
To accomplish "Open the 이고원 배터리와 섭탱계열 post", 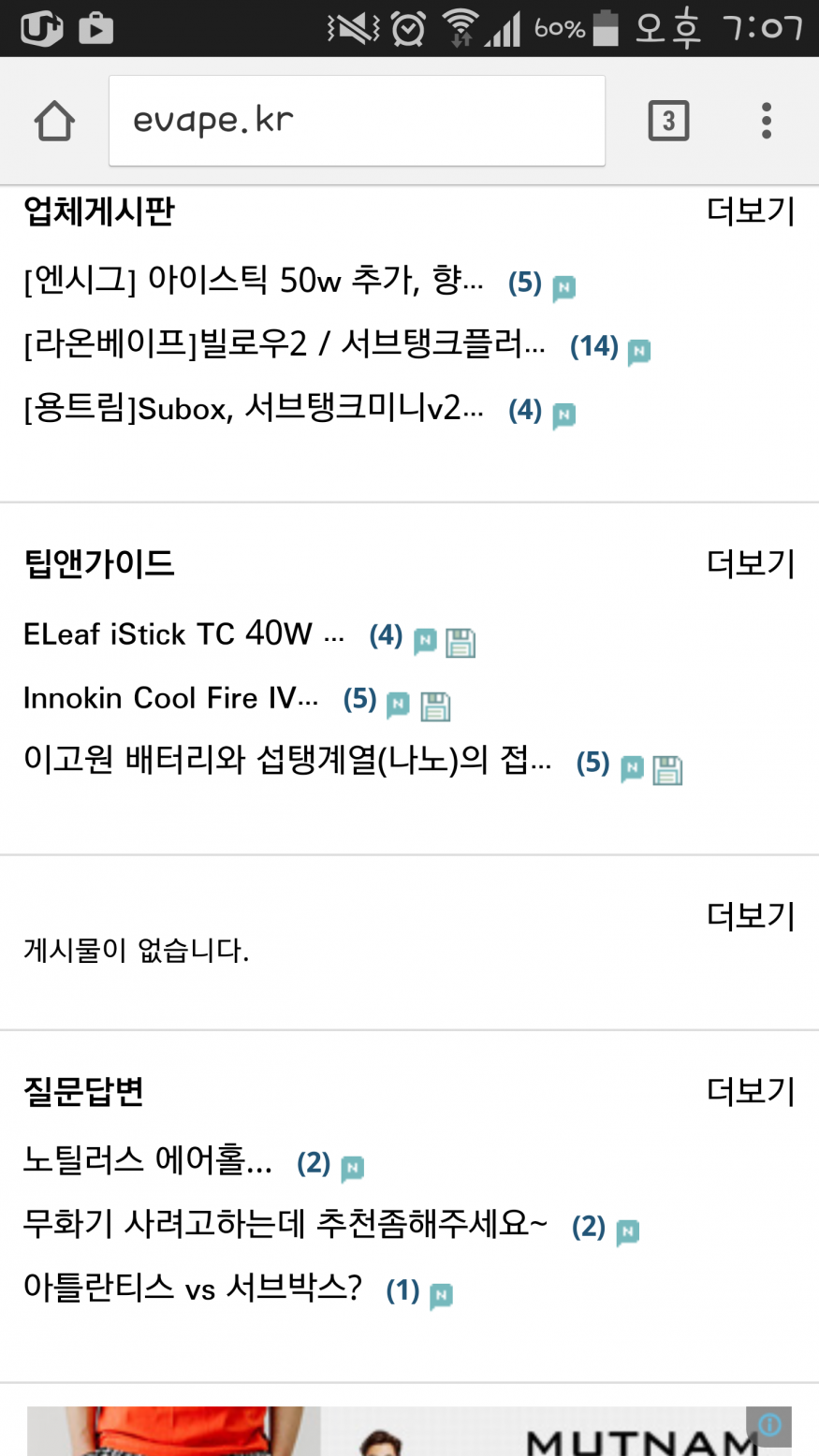I will click(x=286, y=761).
